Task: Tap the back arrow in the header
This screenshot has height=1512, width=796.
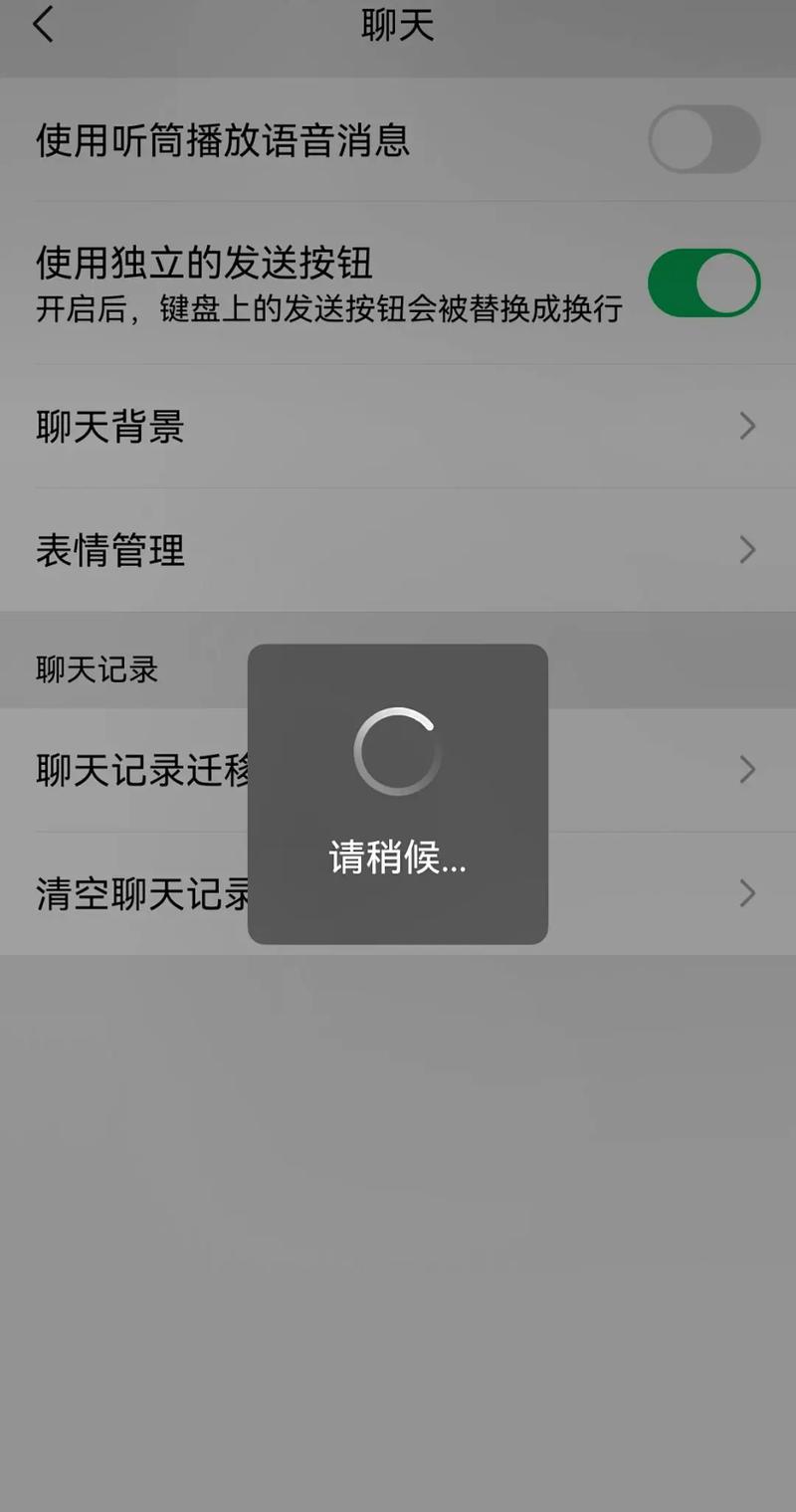Action: [x=43, y=24]
